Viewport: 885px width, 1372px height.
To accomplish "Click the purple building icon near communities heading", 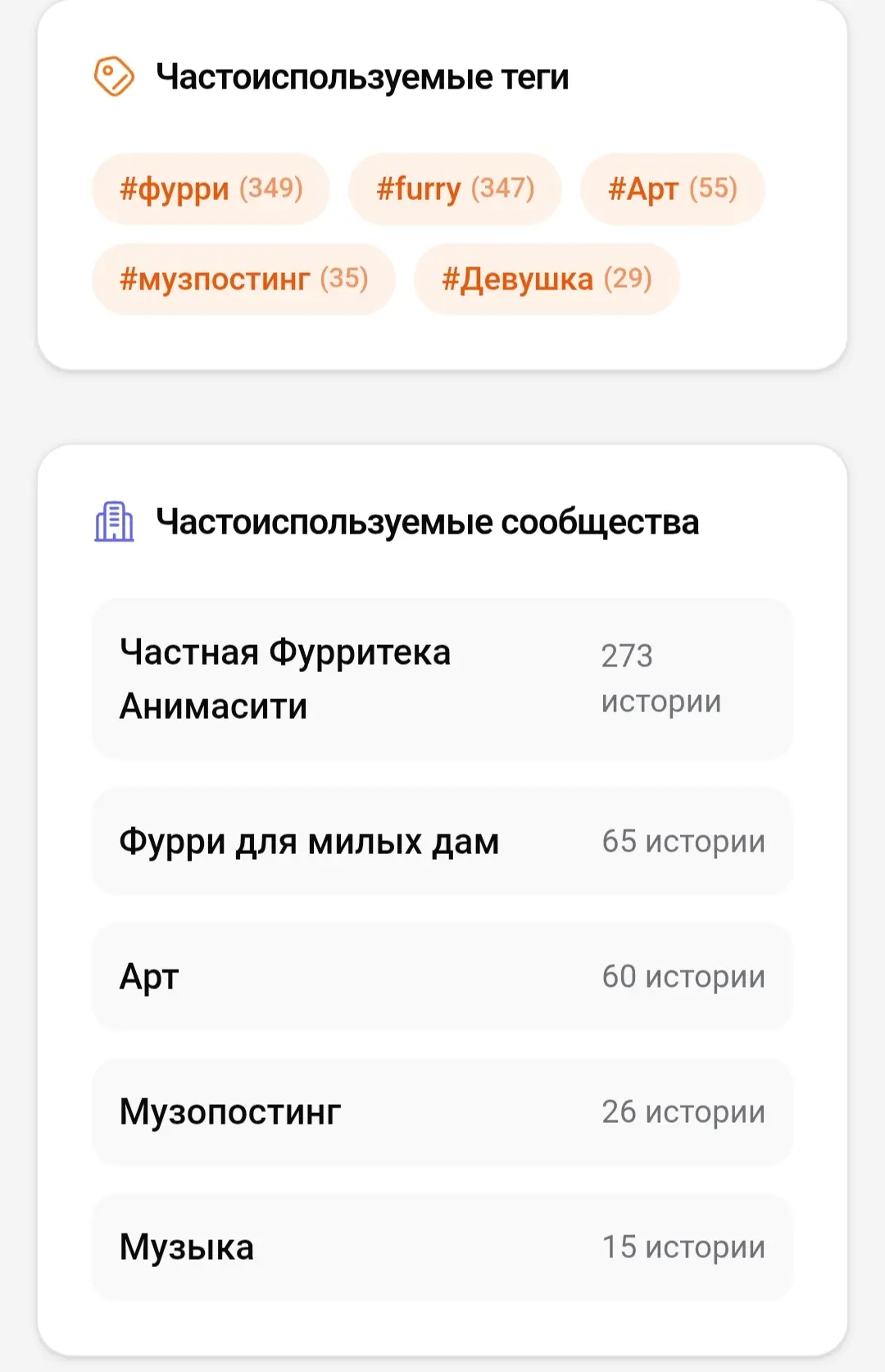I will 115,522.
